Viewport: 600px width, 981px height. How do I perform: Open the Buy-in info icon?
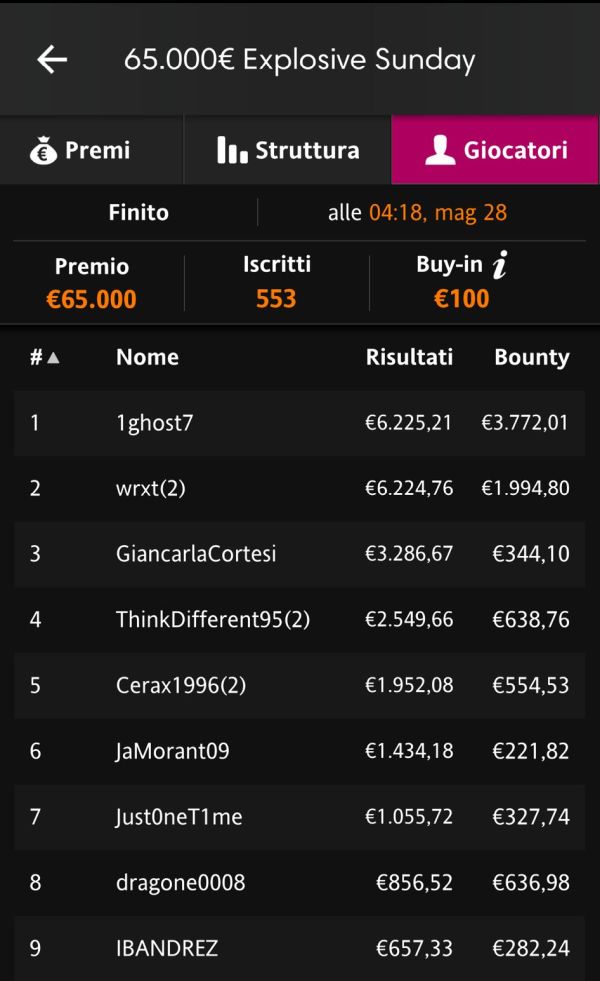pos(500,265)
